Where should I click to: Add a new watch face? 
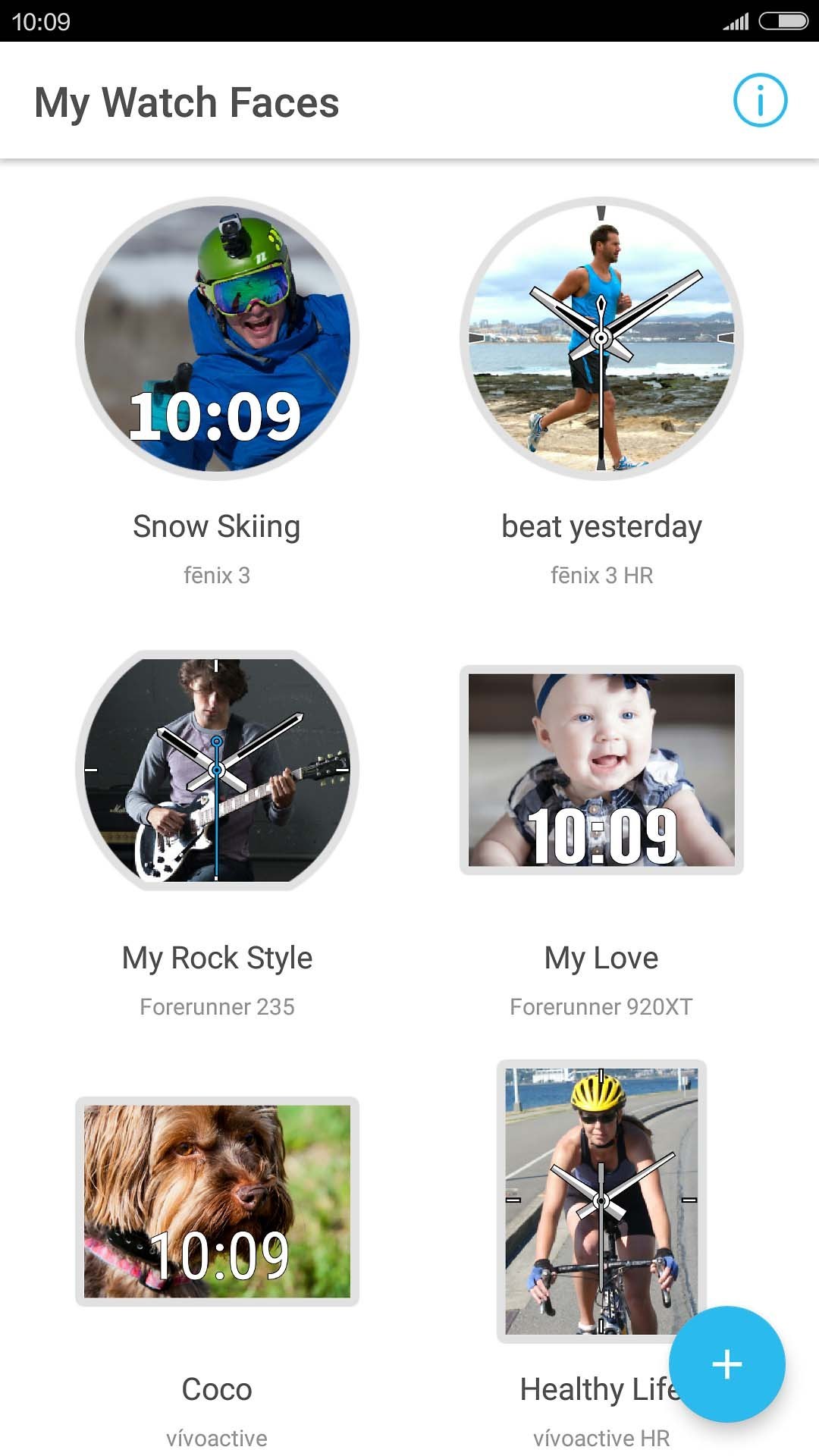click(726, 1364)
